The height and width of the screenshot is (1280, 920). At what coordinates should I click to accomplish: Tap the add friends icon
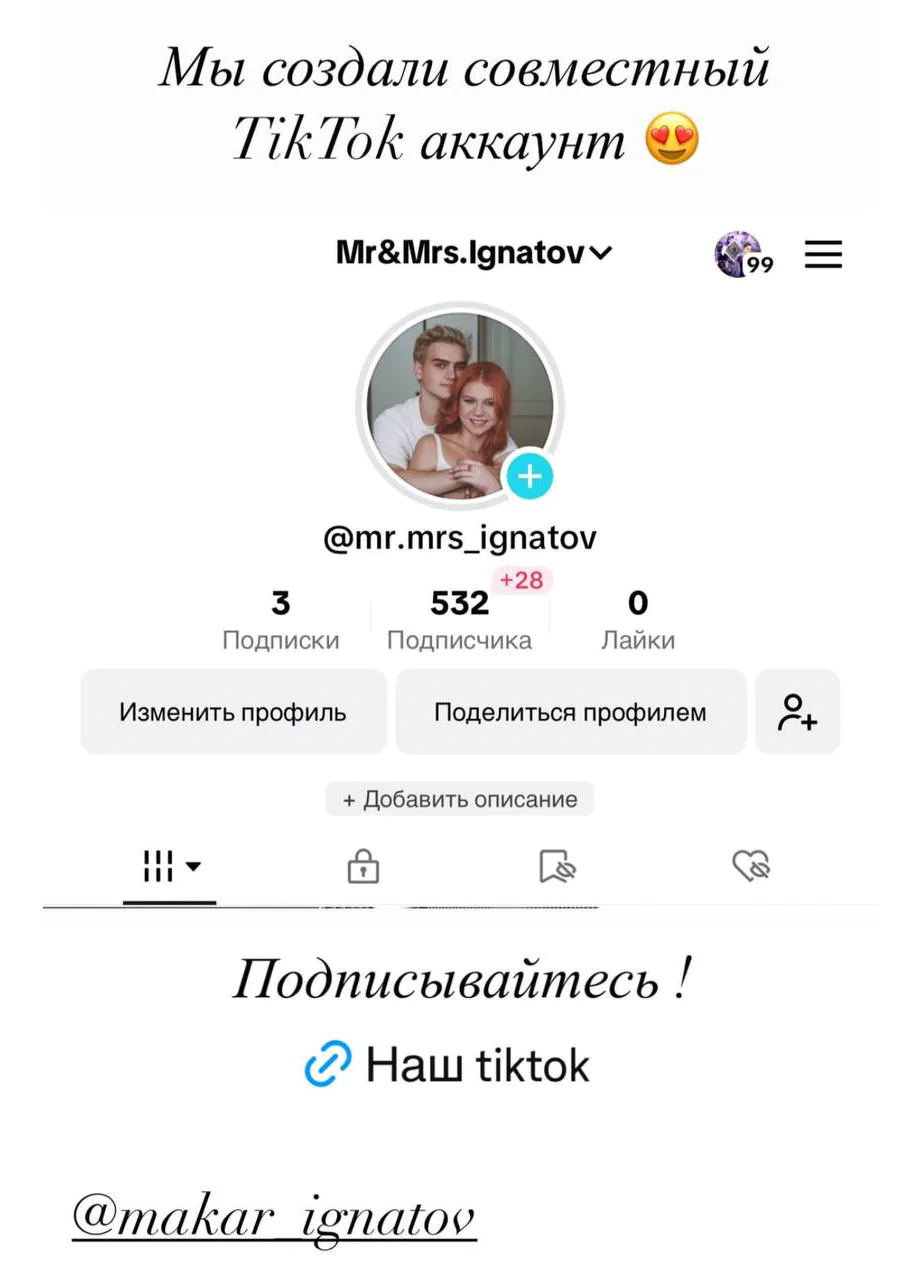pos(797,712)
